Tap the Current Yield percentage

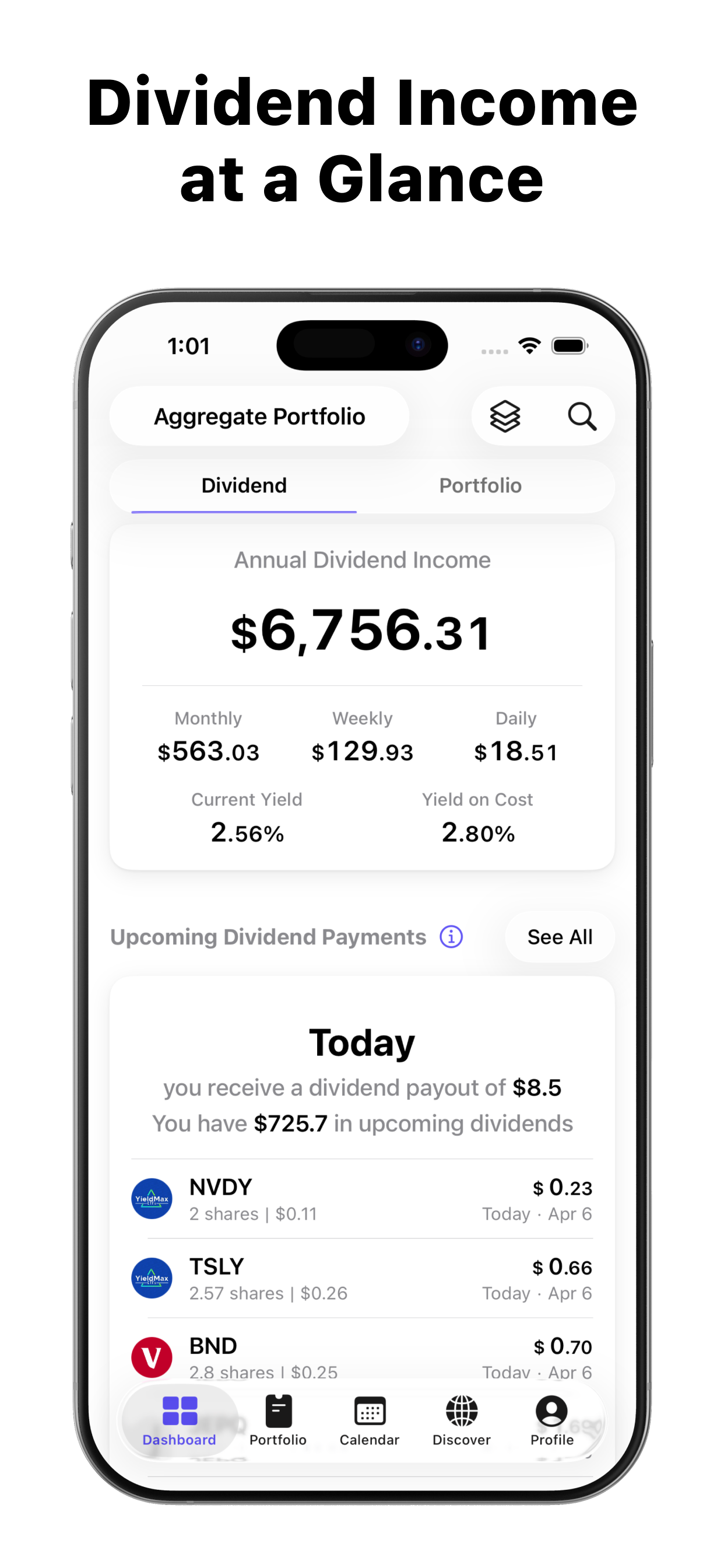point(247,834)
